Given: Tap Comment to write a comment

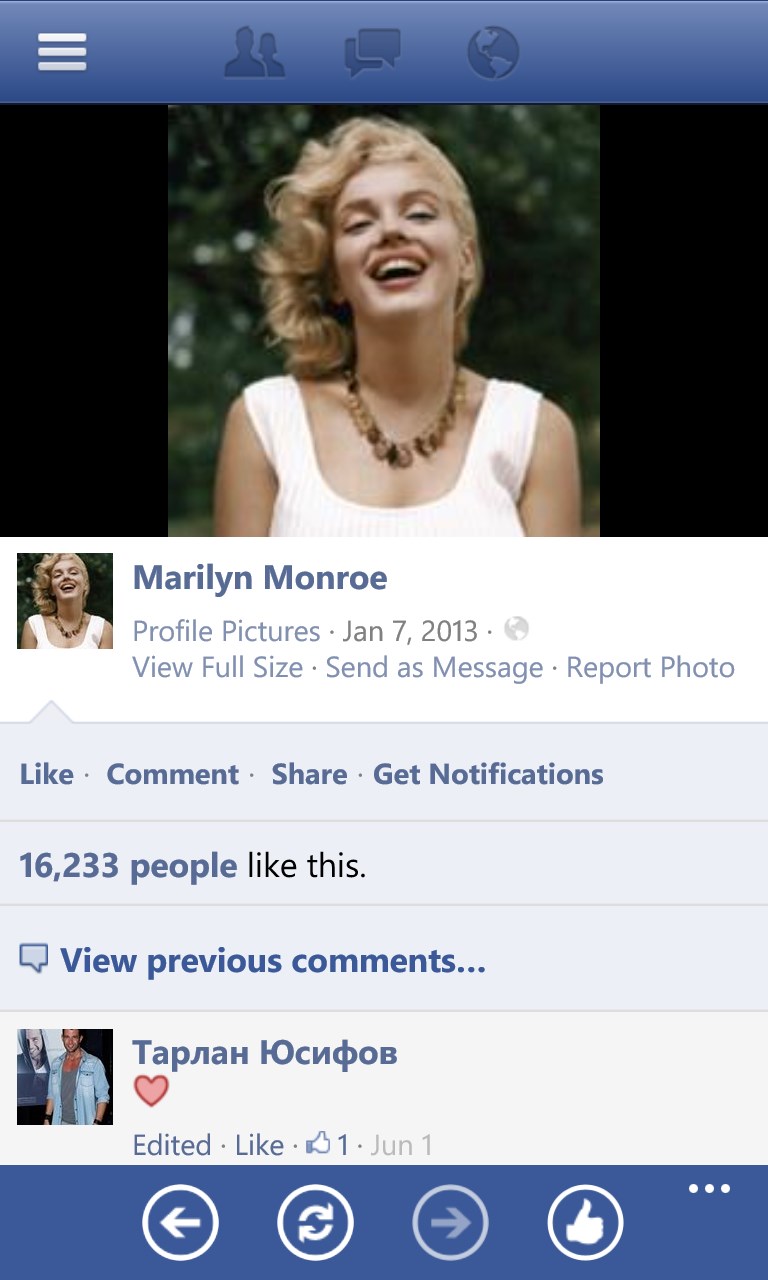Looking at the screenshot, I should [x=172, y=774].
